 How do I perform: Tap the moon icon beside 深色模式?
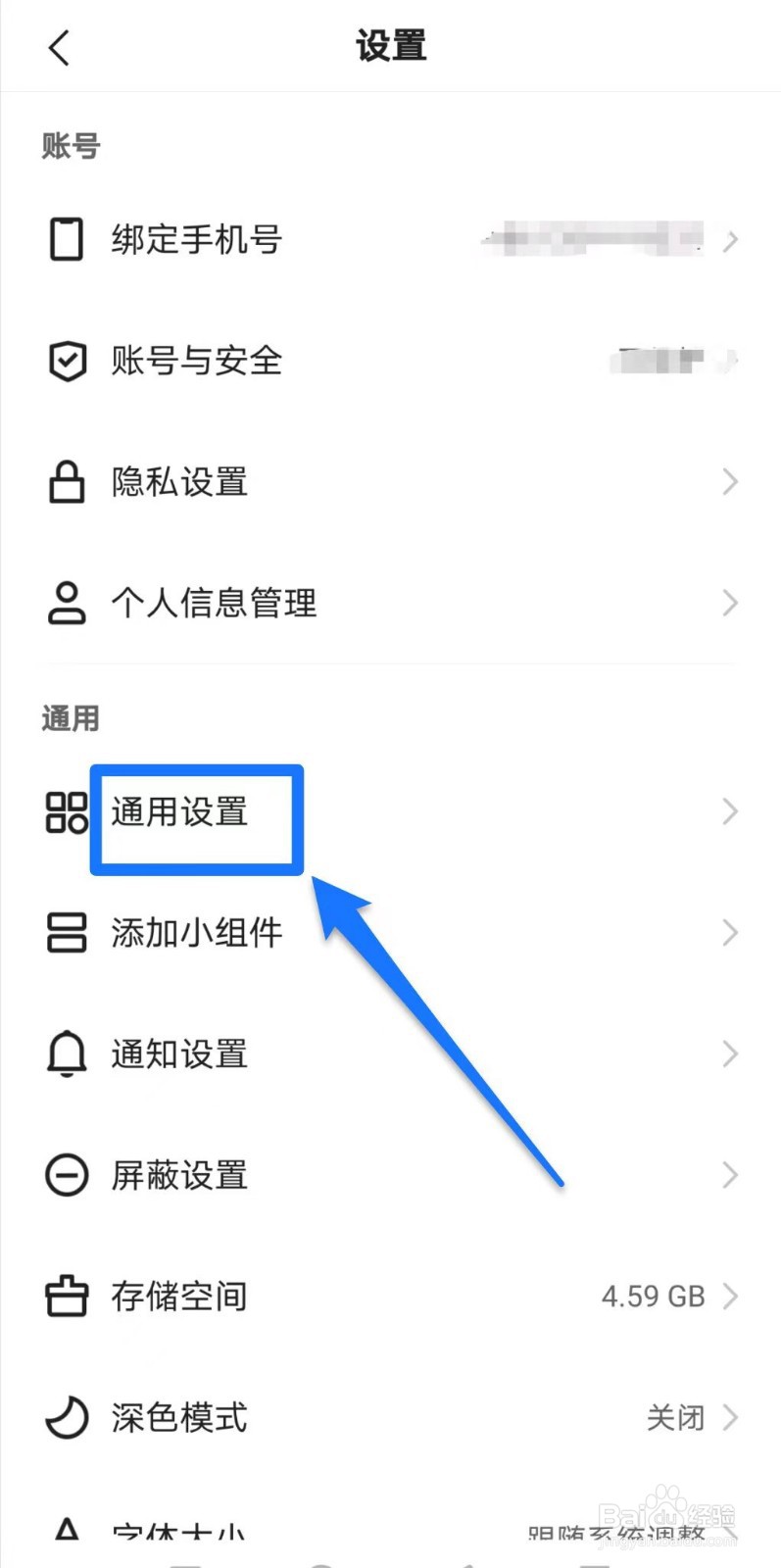pos(65,1417)
